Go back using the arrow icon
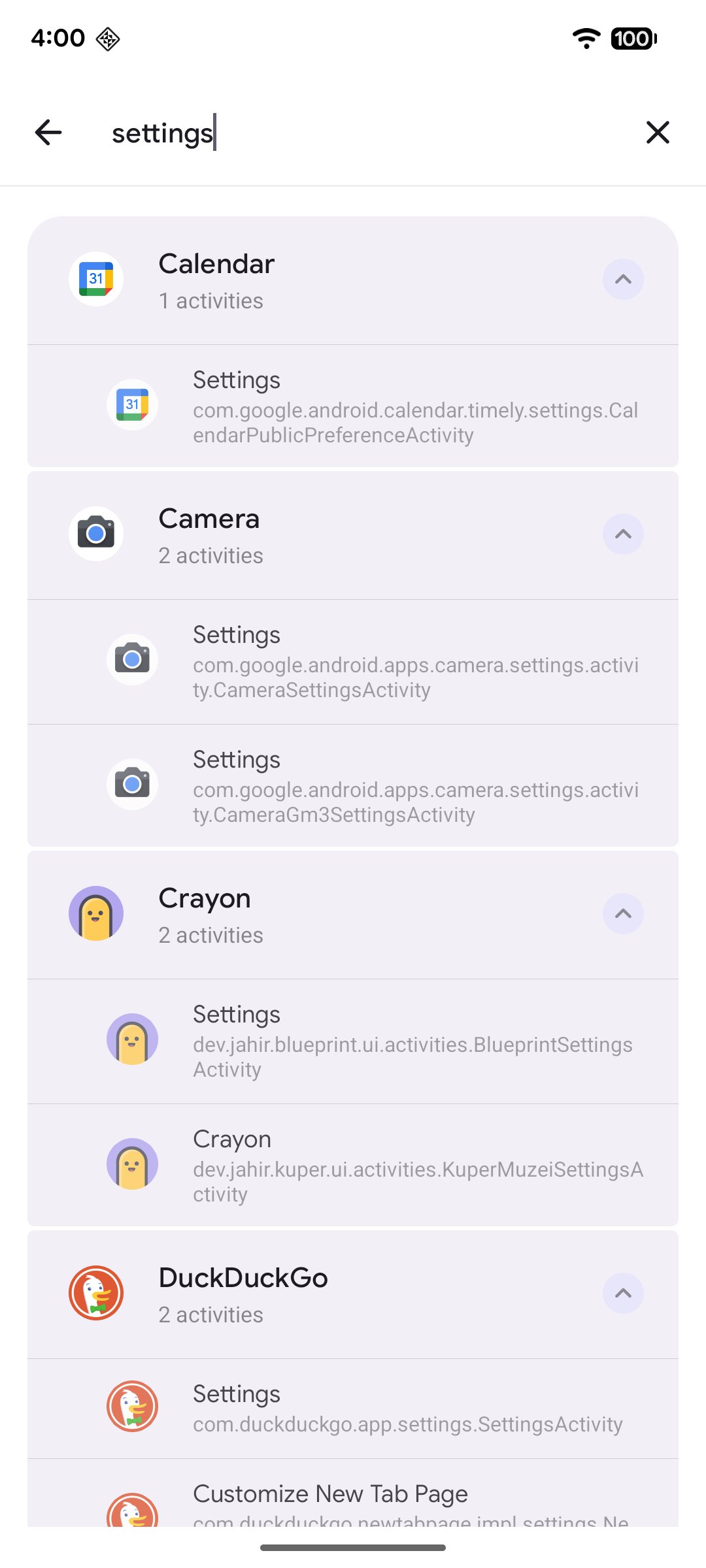 [x=48, y=133]
